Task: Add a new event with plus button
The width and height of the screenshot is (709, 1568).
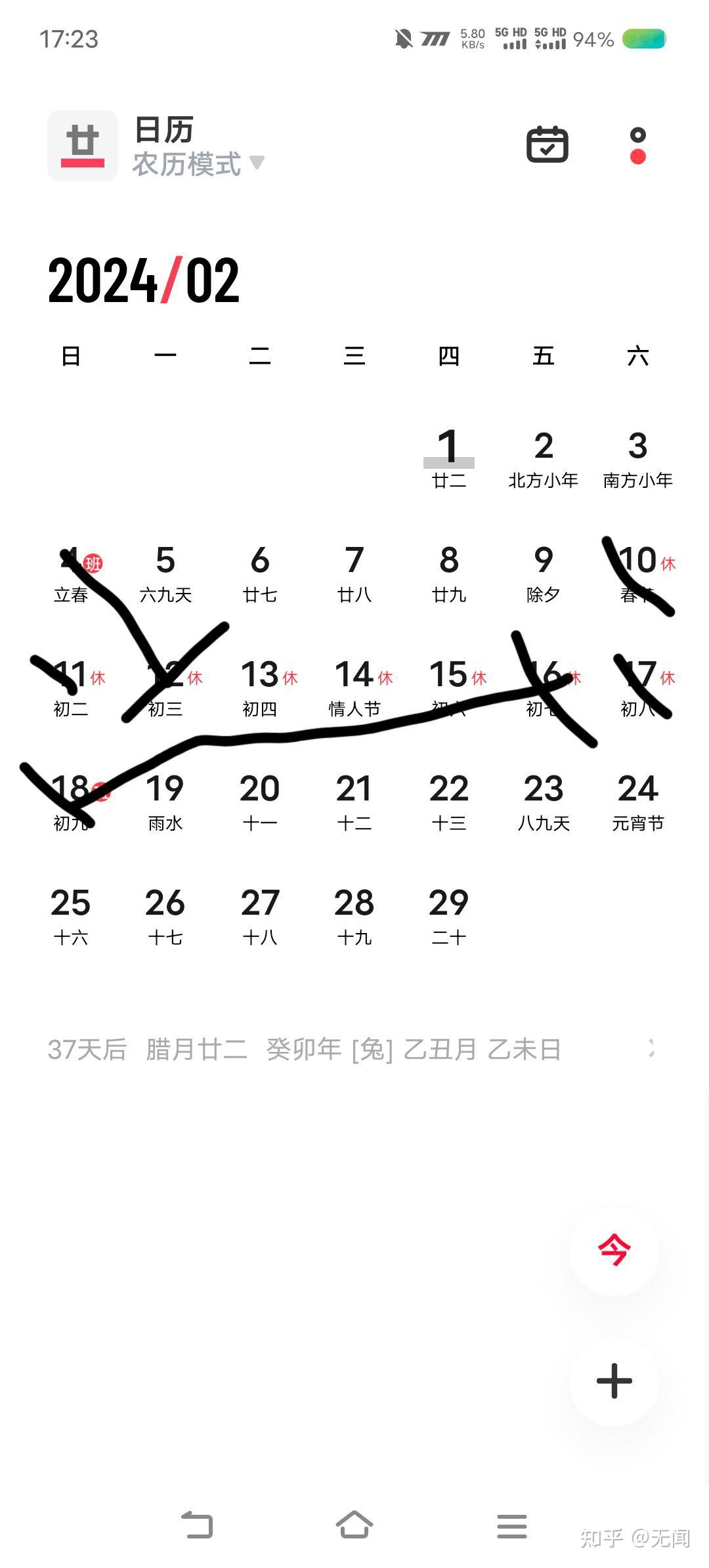Action: tap(614, 1380)
